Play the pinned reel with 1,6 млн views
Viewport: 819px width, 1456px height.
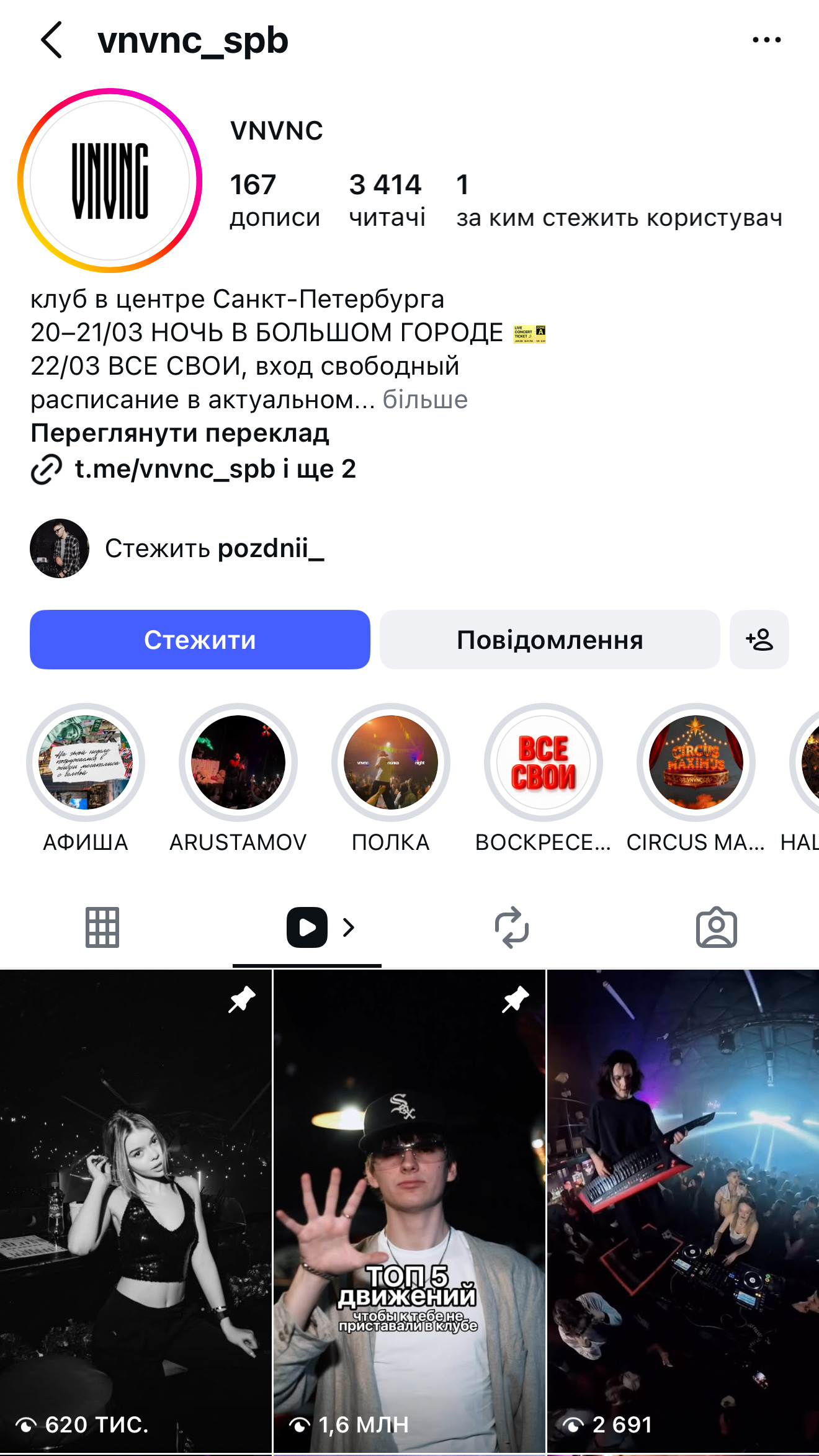click(x=409, y=1210)
